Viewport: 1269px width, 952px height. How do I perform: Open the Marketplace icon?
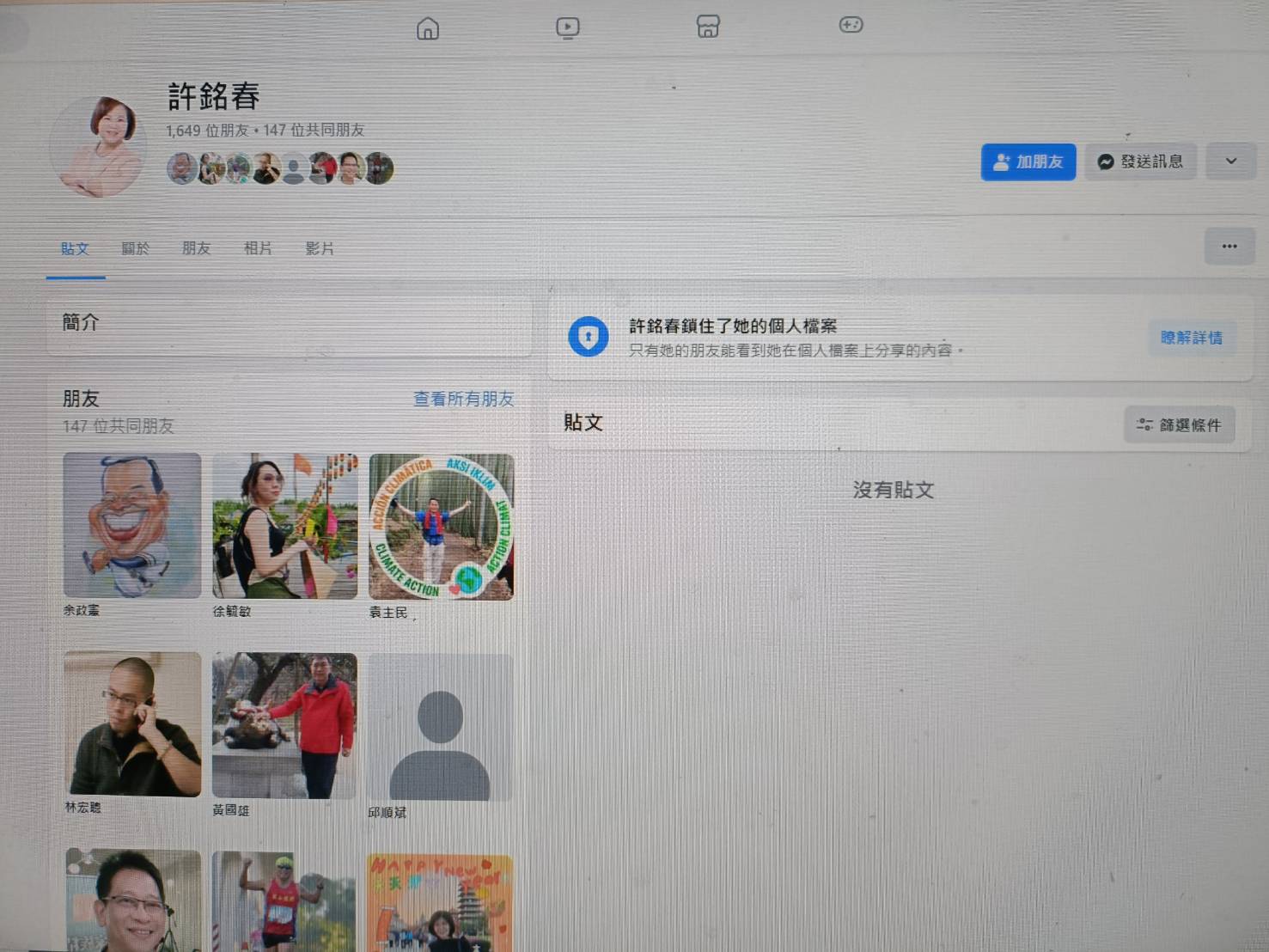coord(707,27)
